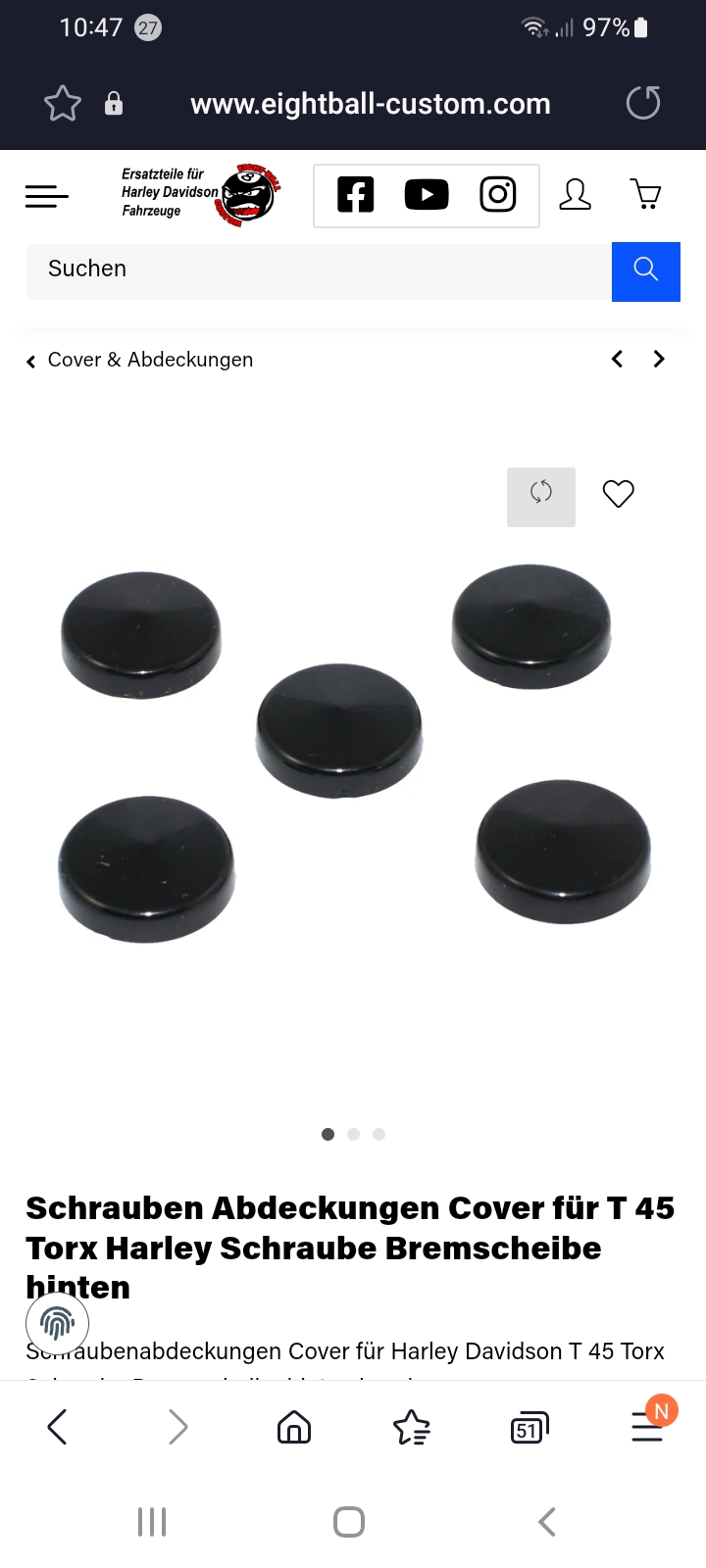Go to the previous product
Image resolution: width=706 pixels, height=1568 pixels.
pos(617,359)
